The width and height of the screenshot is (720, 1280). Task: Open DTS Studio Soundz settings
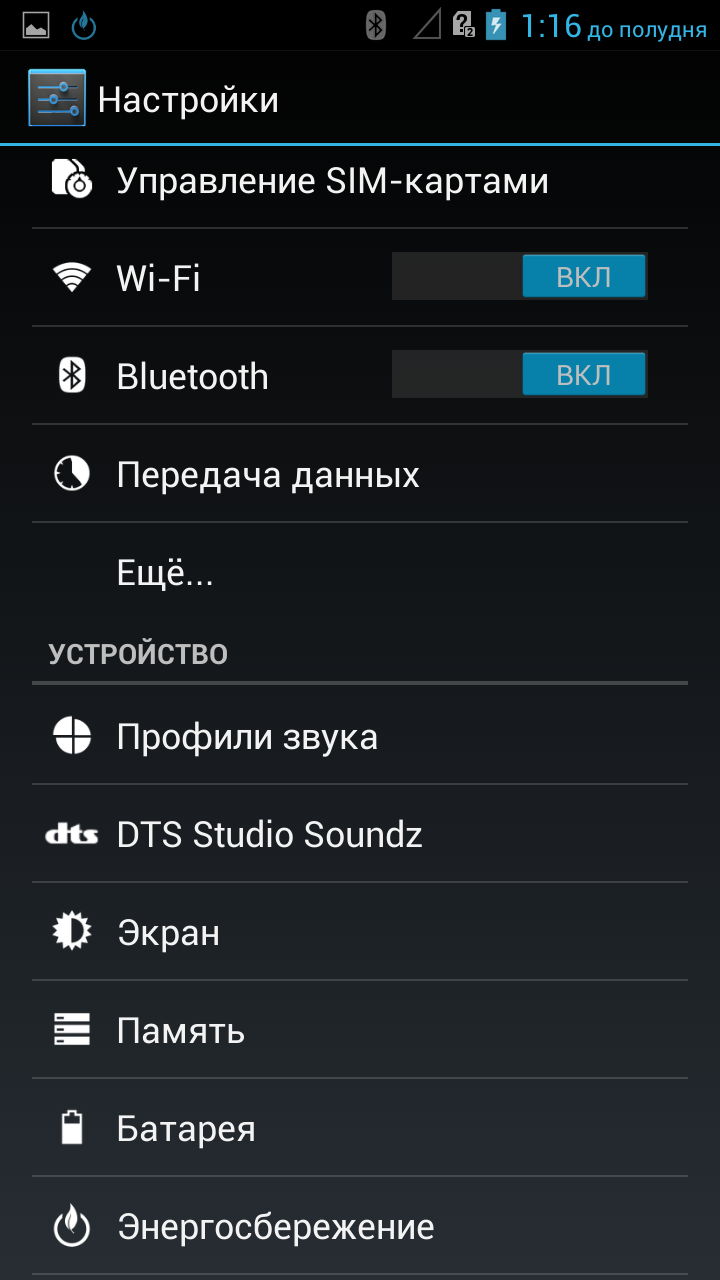360,834
